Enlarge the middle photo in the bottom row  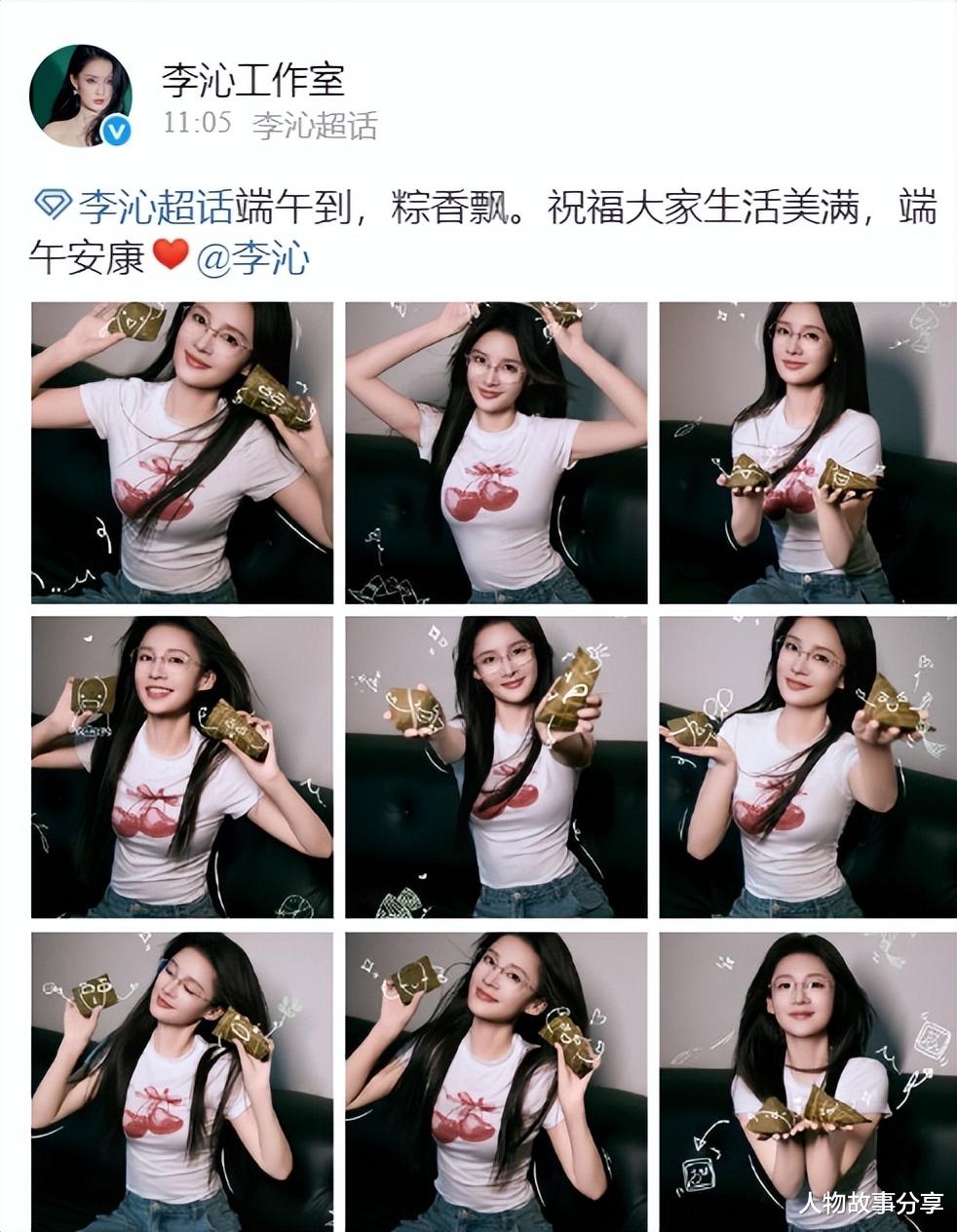pos(496,1082)
